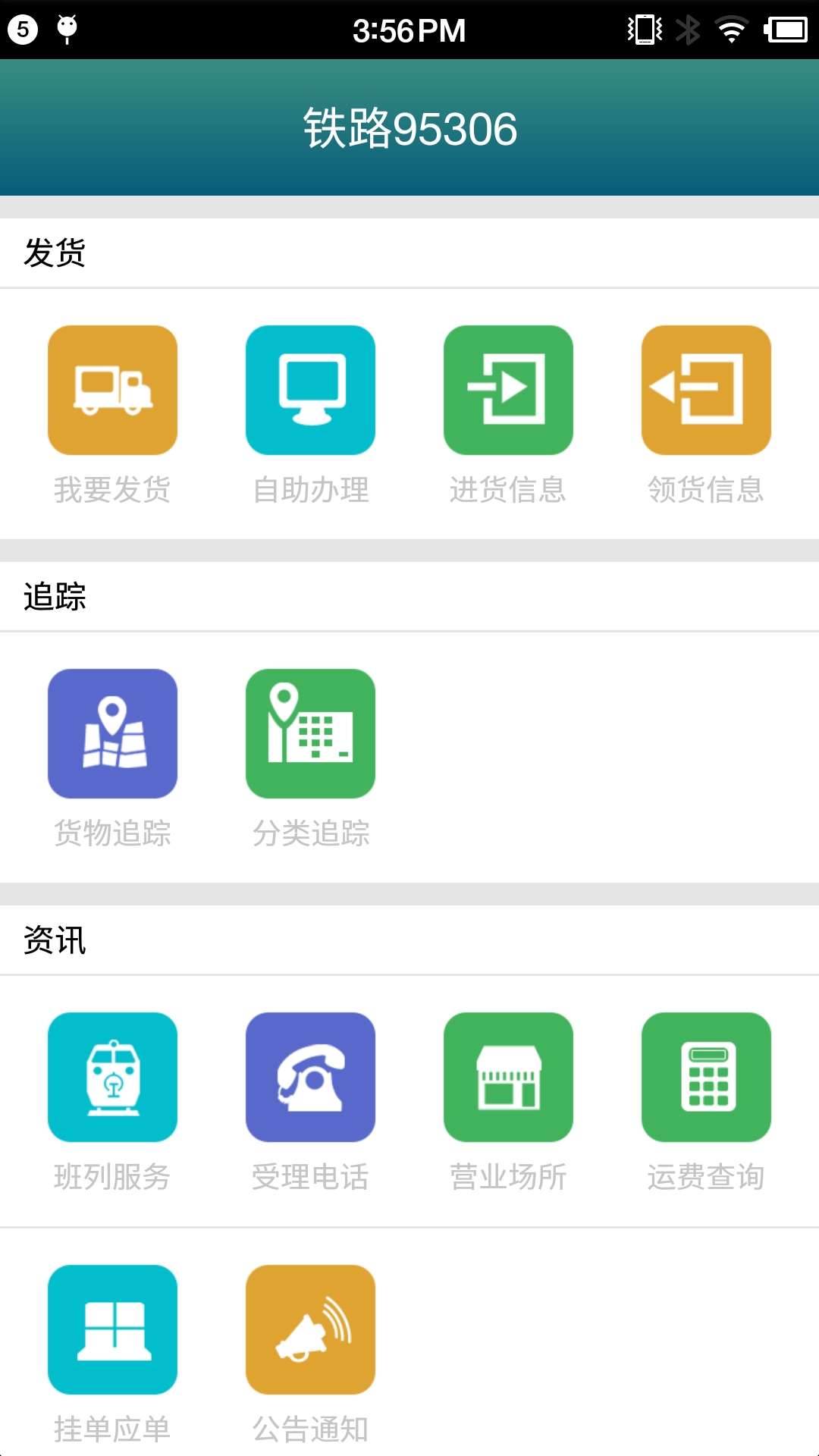
Task: Open 我要发货 to ship goods
Action: click(x=112, y=391)
